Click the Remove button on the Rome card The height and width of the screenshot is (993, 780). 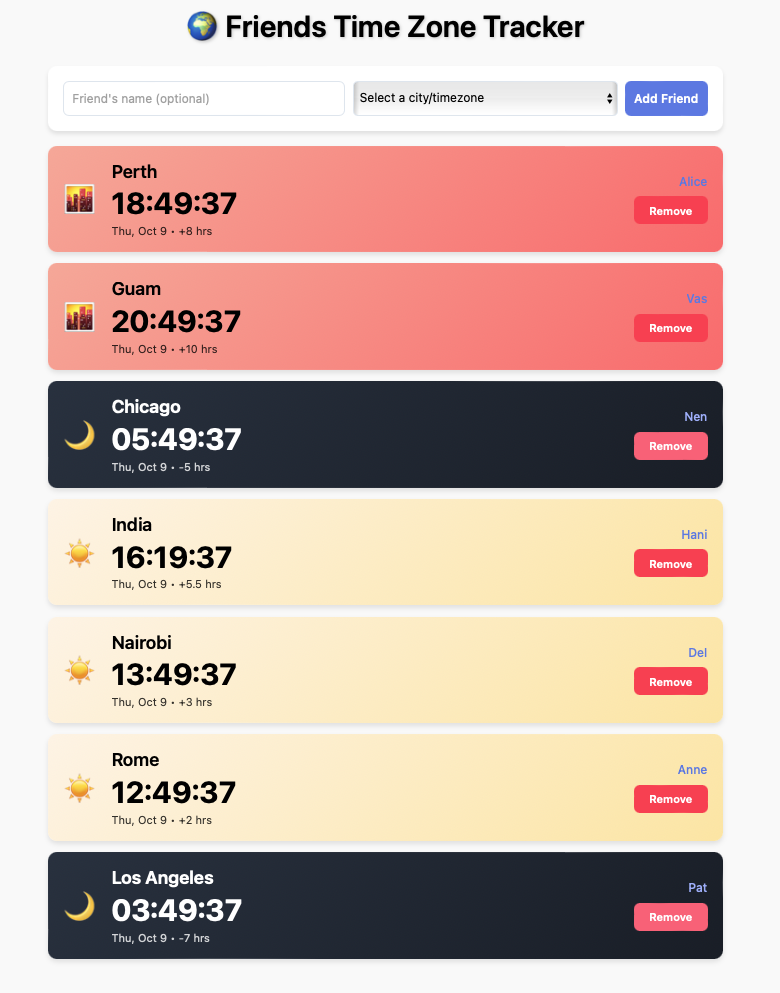[x=670, y=799]
